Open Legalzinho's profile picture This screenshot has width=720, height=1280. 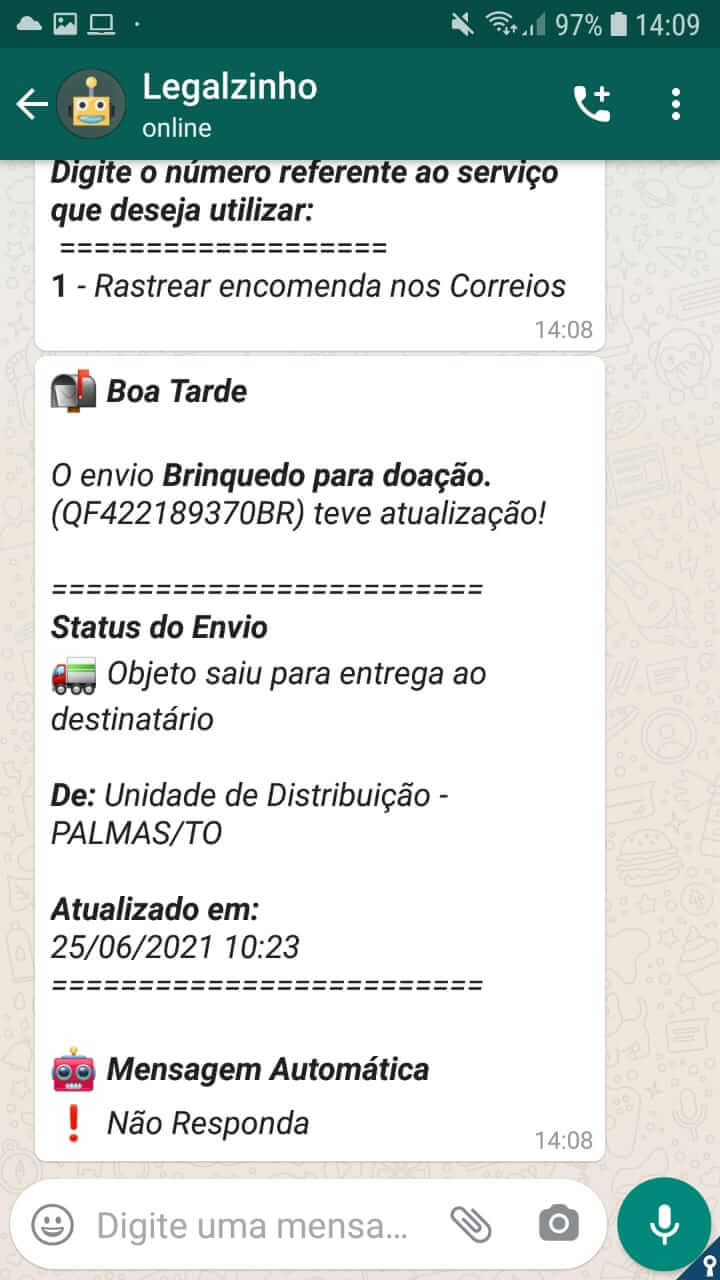90,104
